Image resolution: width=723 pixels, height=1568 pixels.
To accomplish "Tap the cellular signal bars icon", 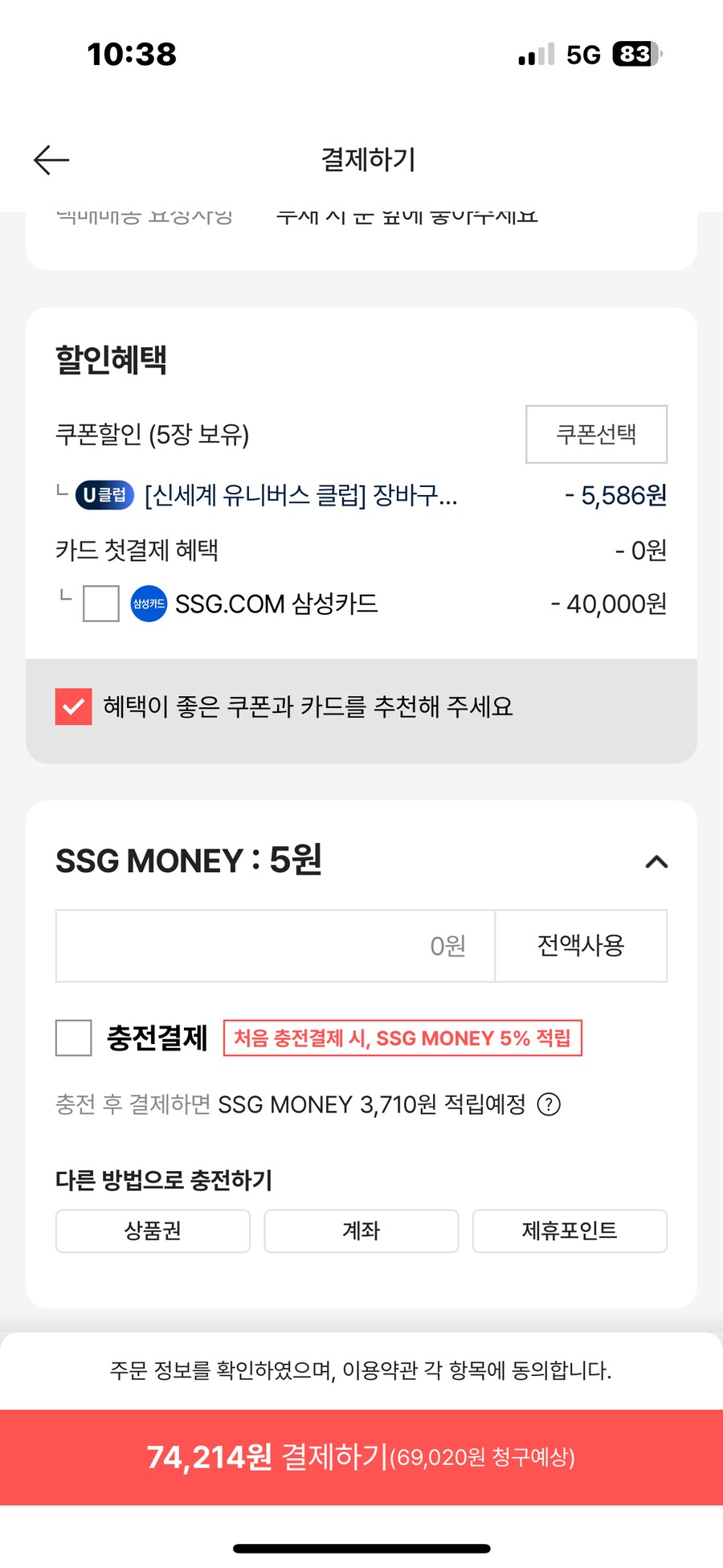I will [x=532, y=53].
